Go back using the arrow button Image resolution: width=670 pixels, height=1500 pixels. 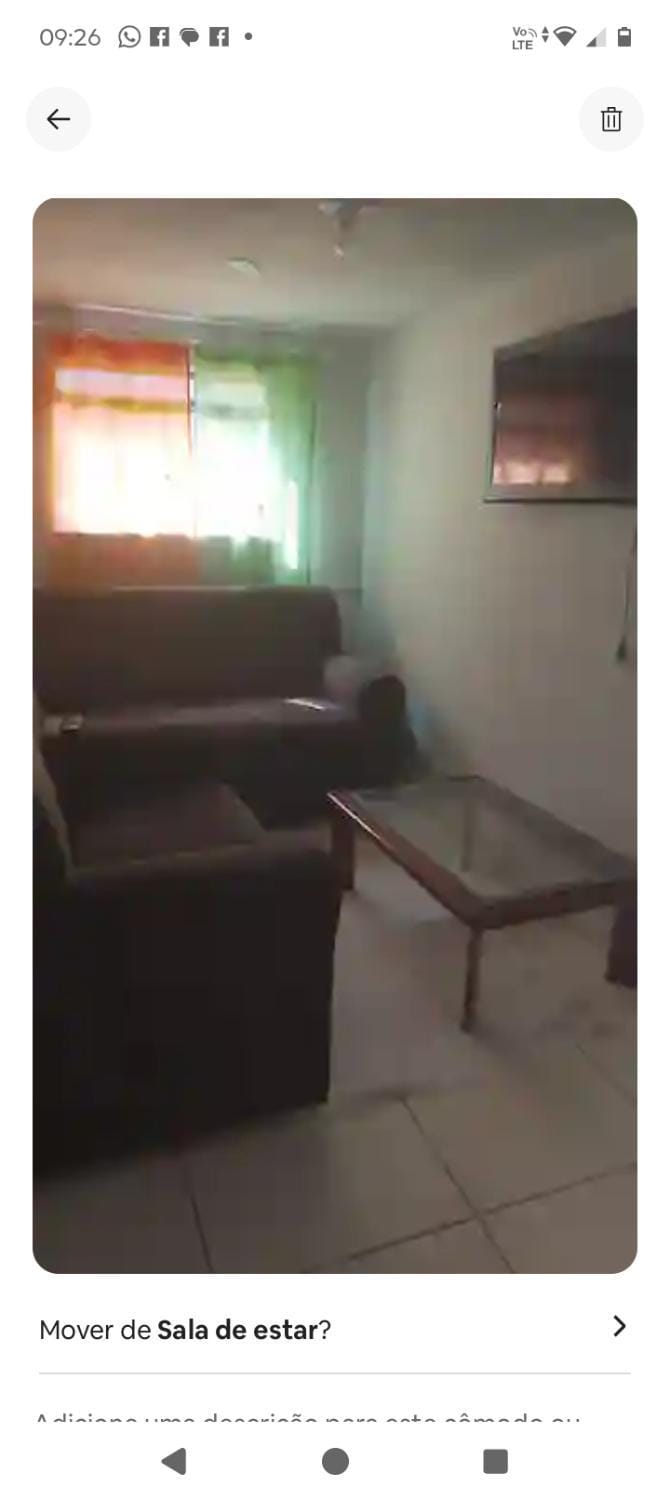58,119
